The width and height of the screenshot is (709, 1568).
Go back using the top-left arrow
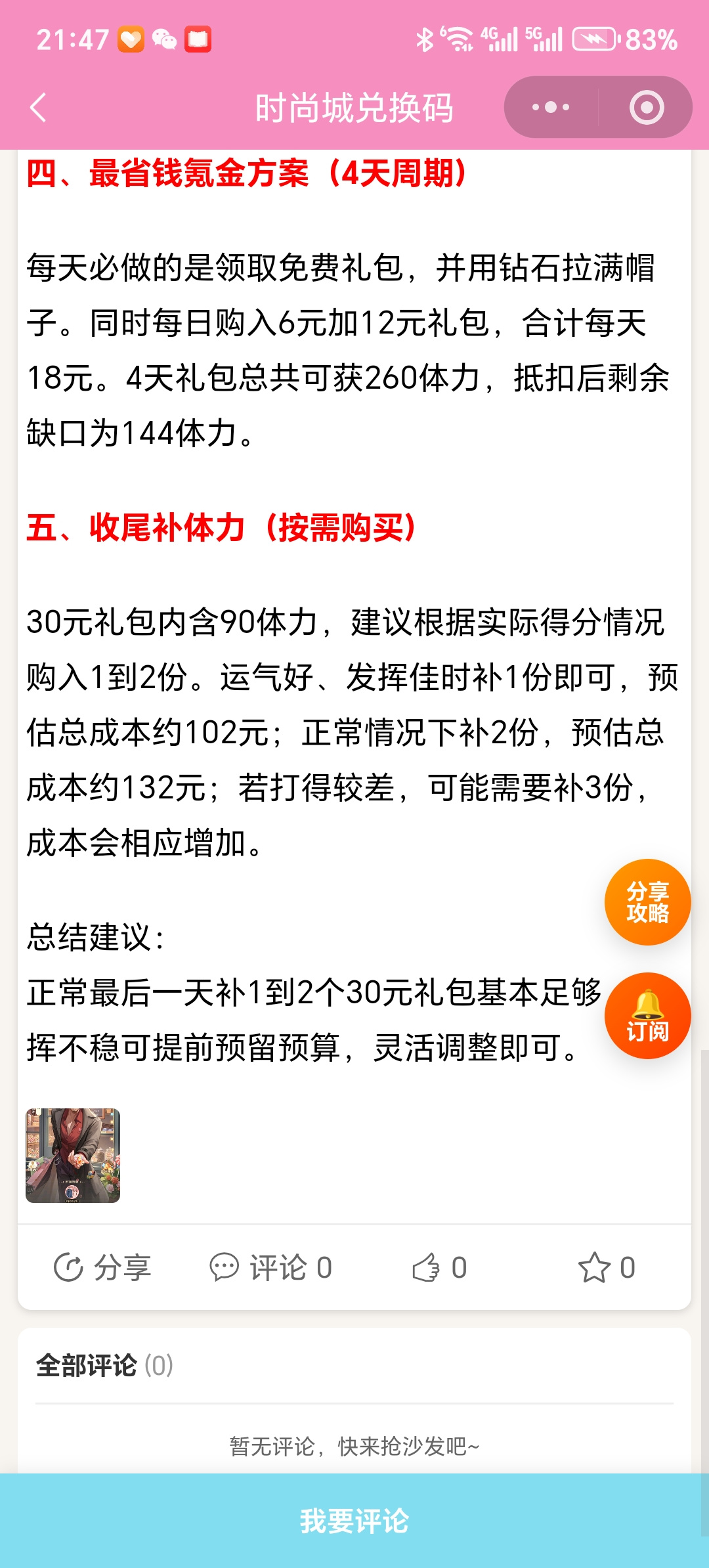pos(38,108)
